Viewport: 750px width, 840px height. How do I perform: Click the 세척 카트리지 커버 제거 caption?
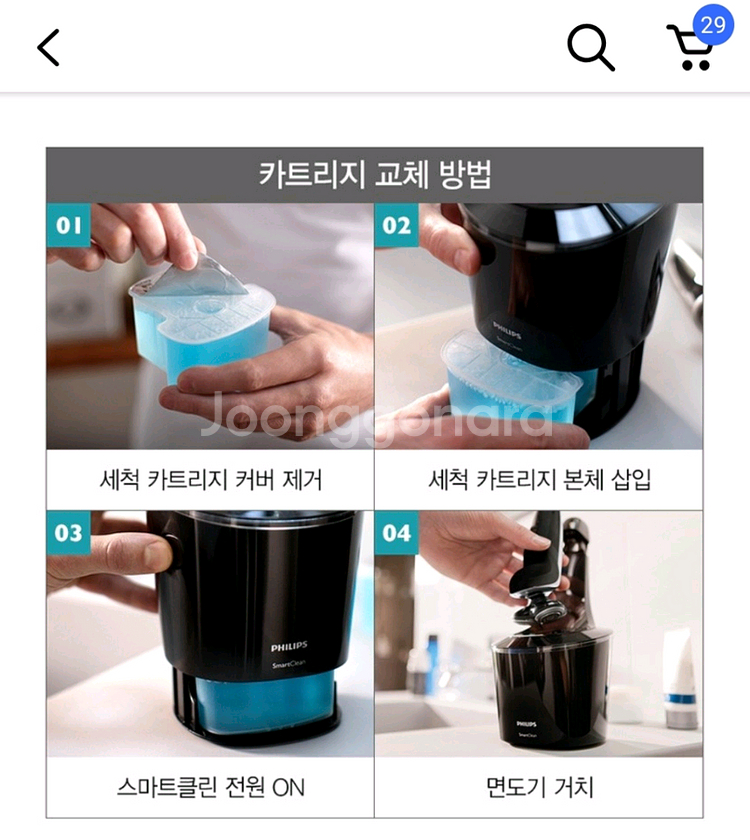[210, 479]
